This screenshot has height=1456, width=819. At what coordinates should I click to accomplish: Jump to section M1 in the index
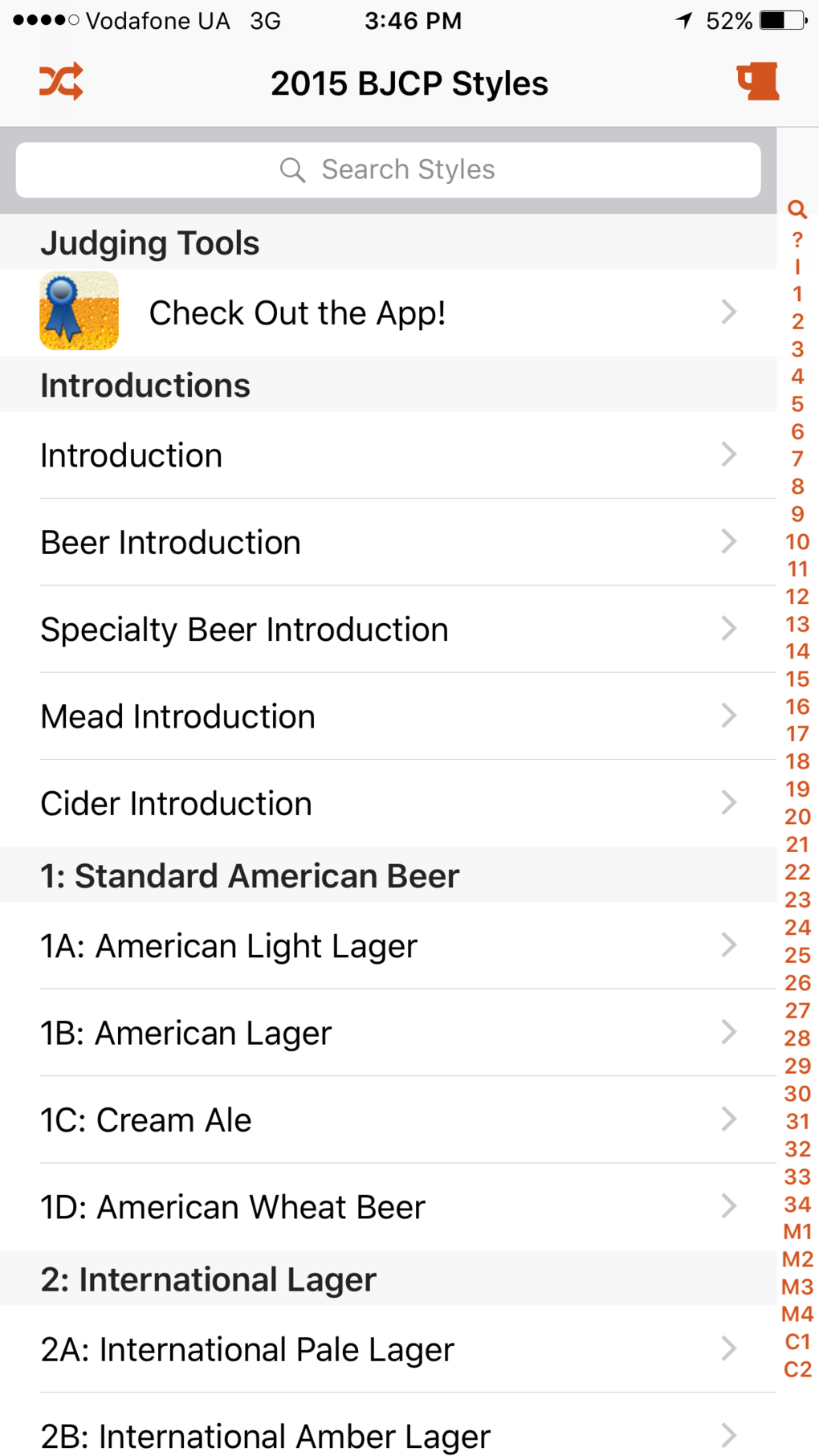797,1231
